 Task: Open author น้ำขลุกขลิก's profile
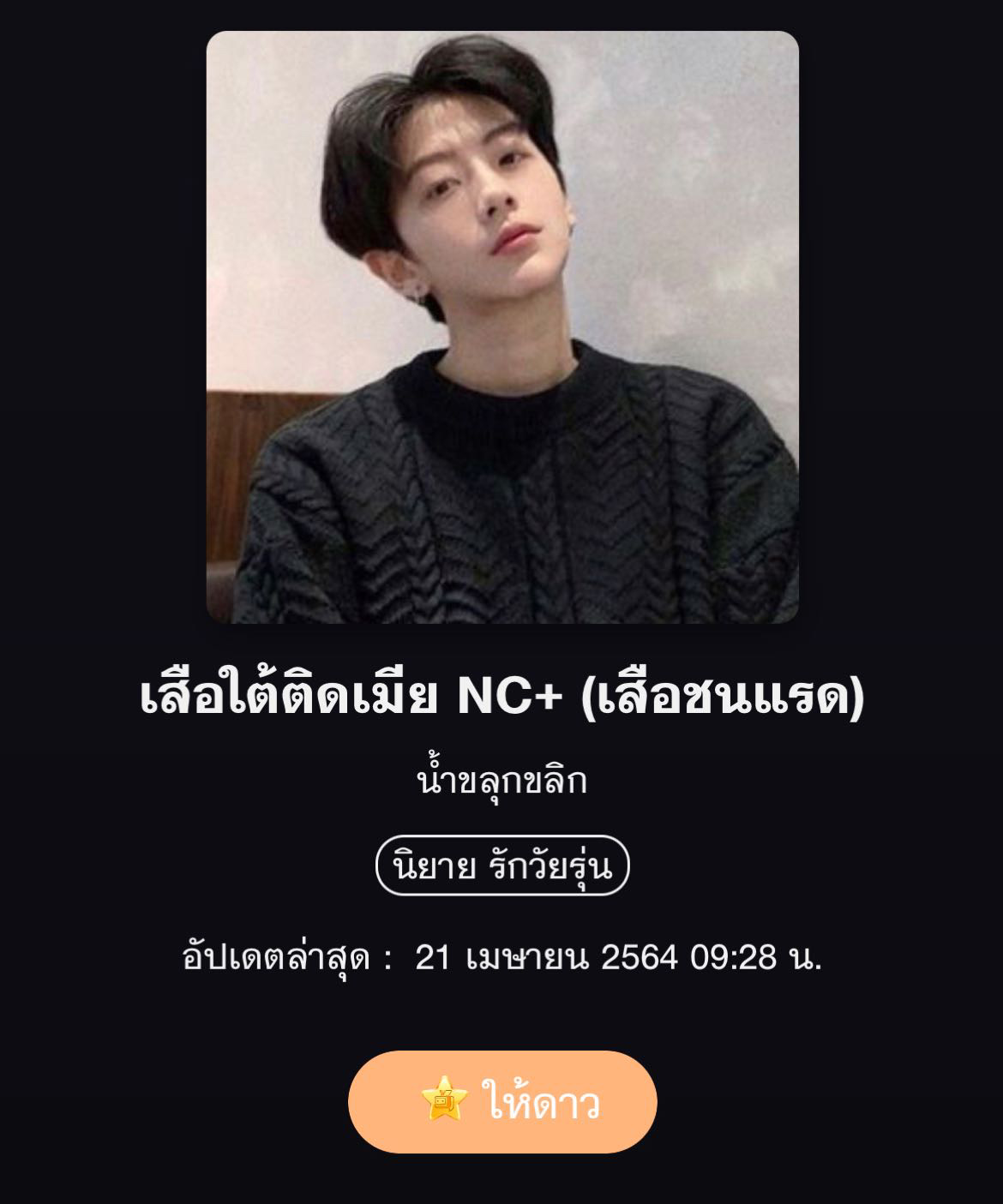pyautogui.click(x=501, y=782)
